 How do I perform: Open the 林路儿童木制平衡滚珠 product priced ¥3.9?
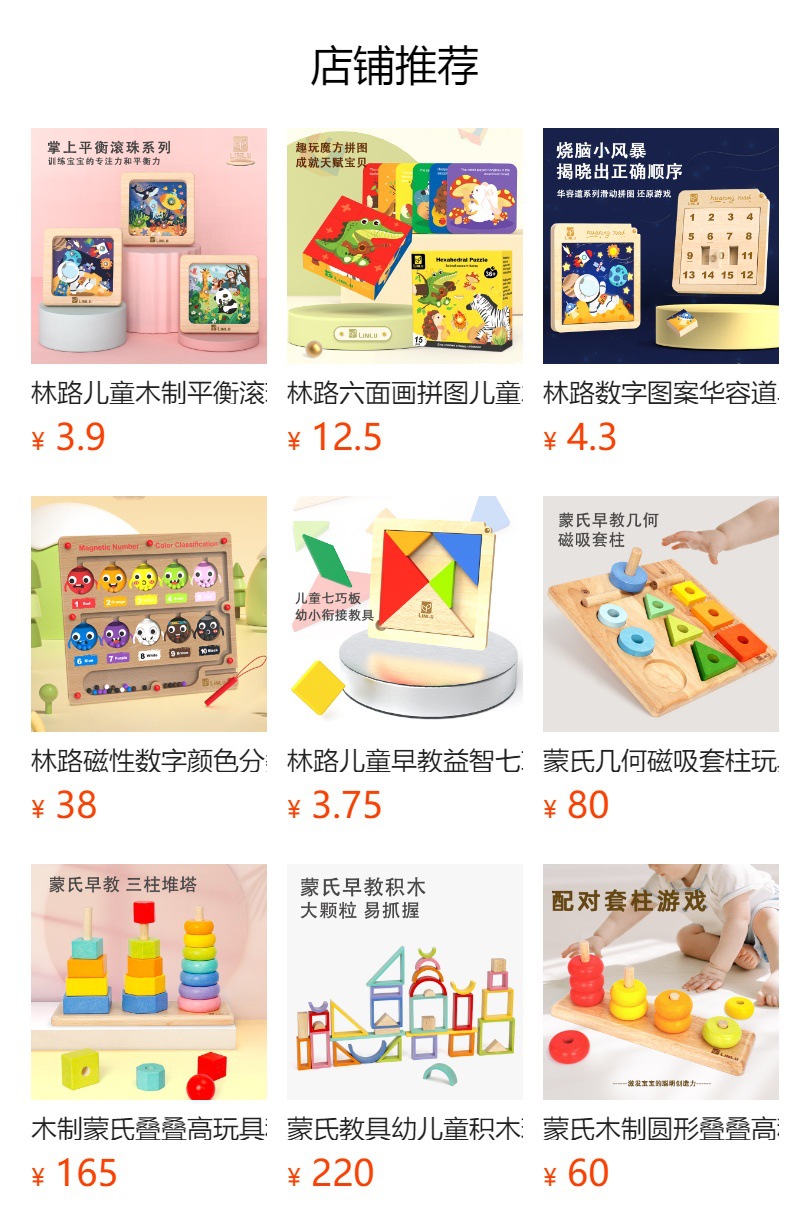tap(148, 246)
